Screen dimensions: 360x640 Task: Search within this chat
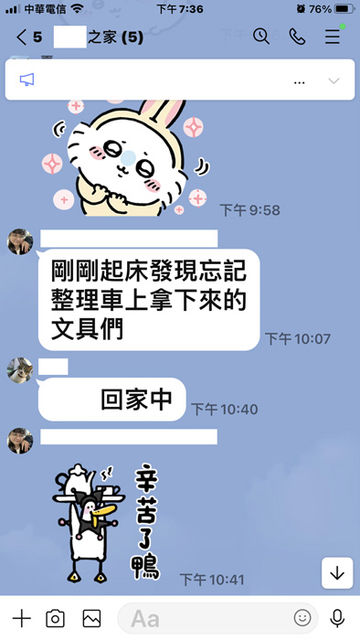tap(261, 36)
